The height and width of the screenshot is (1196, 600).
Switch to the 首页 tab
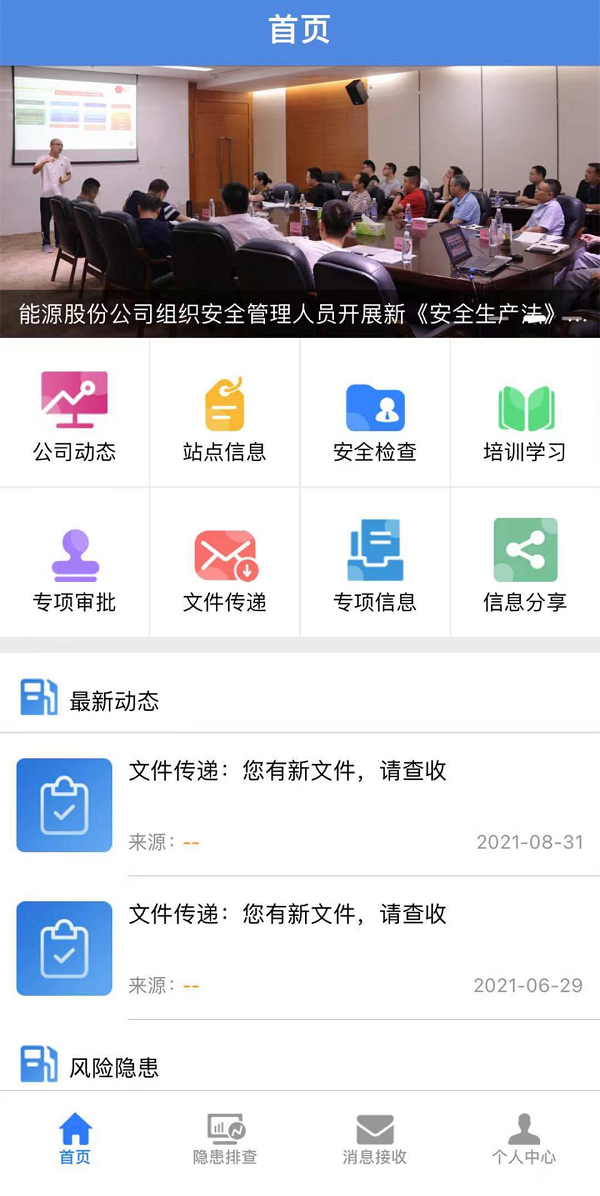75,1140
